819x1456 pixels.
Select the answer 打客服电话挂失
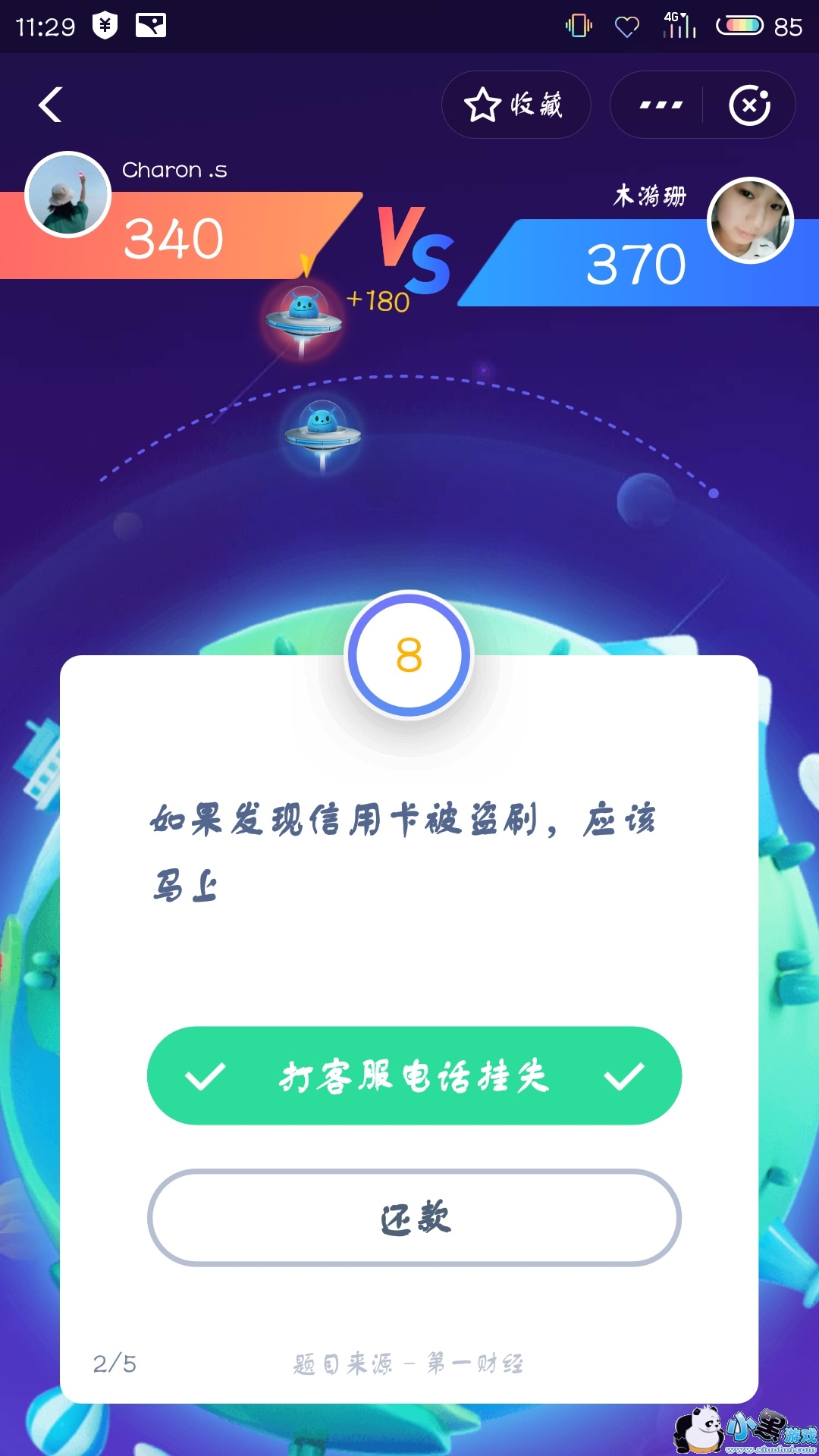point(414,1075)
